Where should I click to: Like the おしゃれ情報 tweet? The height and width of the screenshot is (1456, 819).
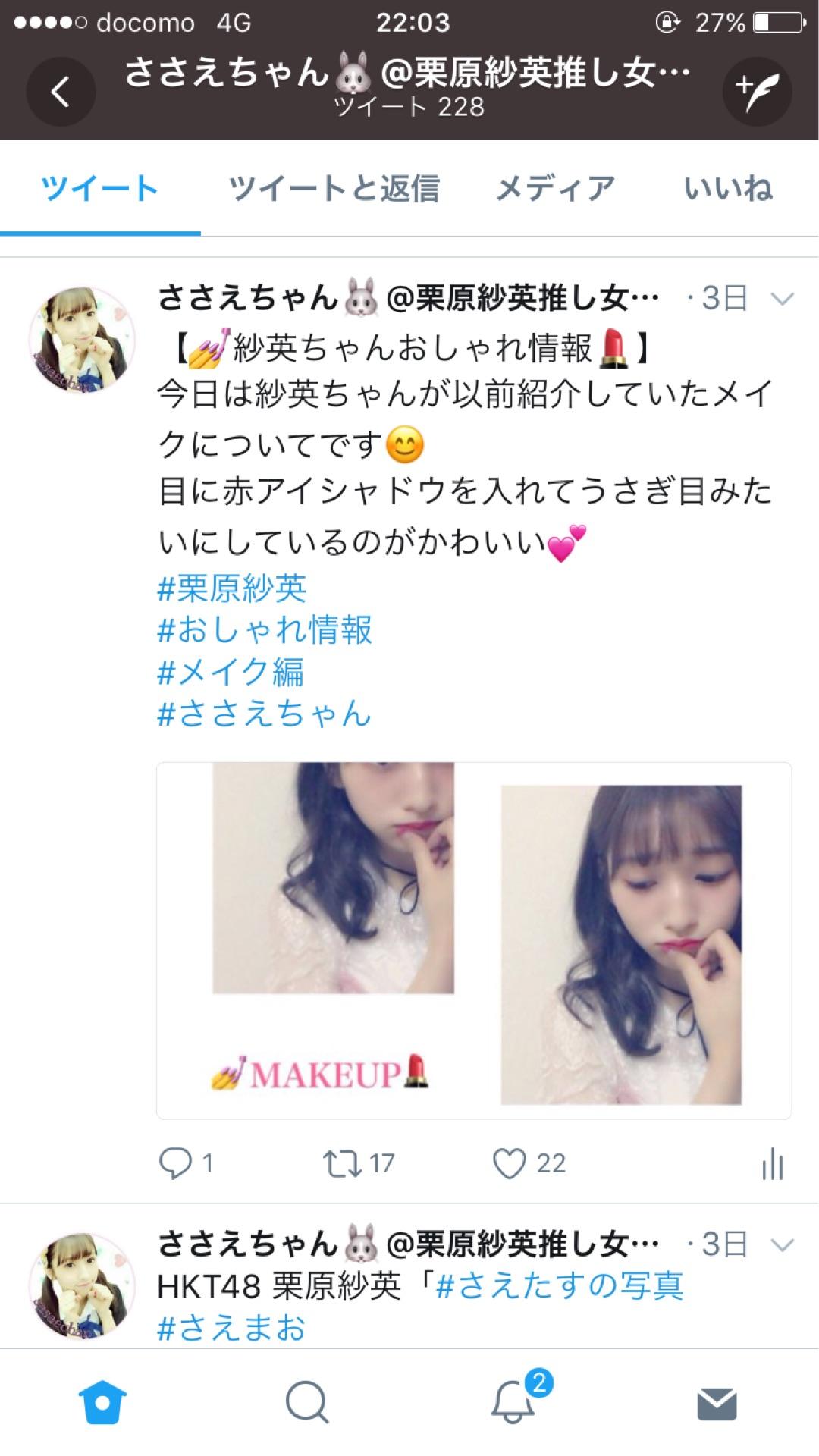pos(510,1163)
